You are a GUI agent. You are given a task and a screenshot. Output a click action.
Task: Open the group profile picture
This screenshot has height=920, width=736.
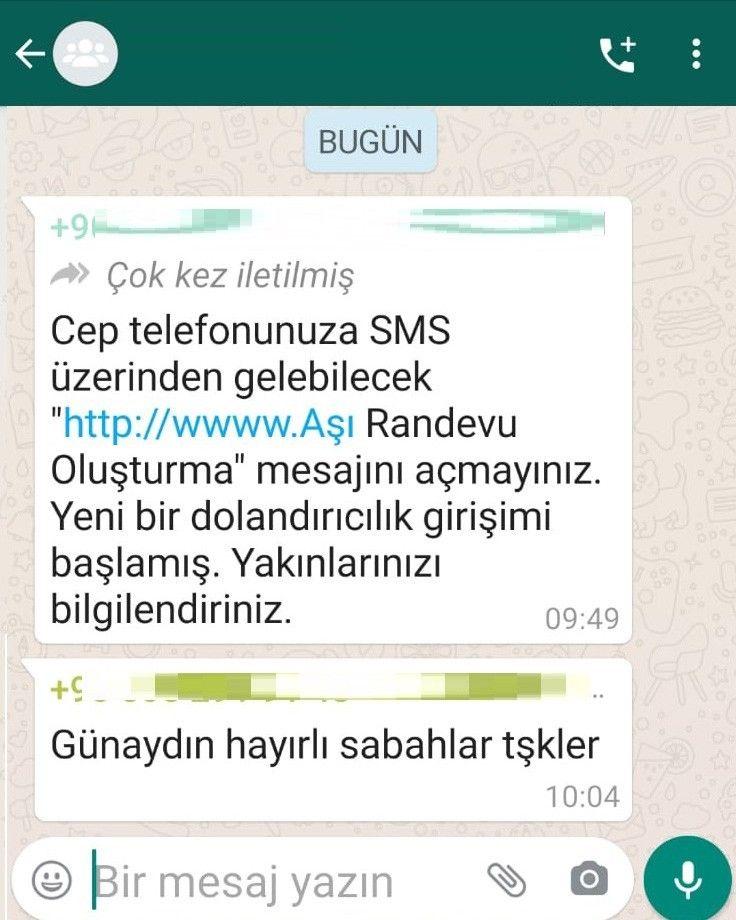[x=86, y=54]
